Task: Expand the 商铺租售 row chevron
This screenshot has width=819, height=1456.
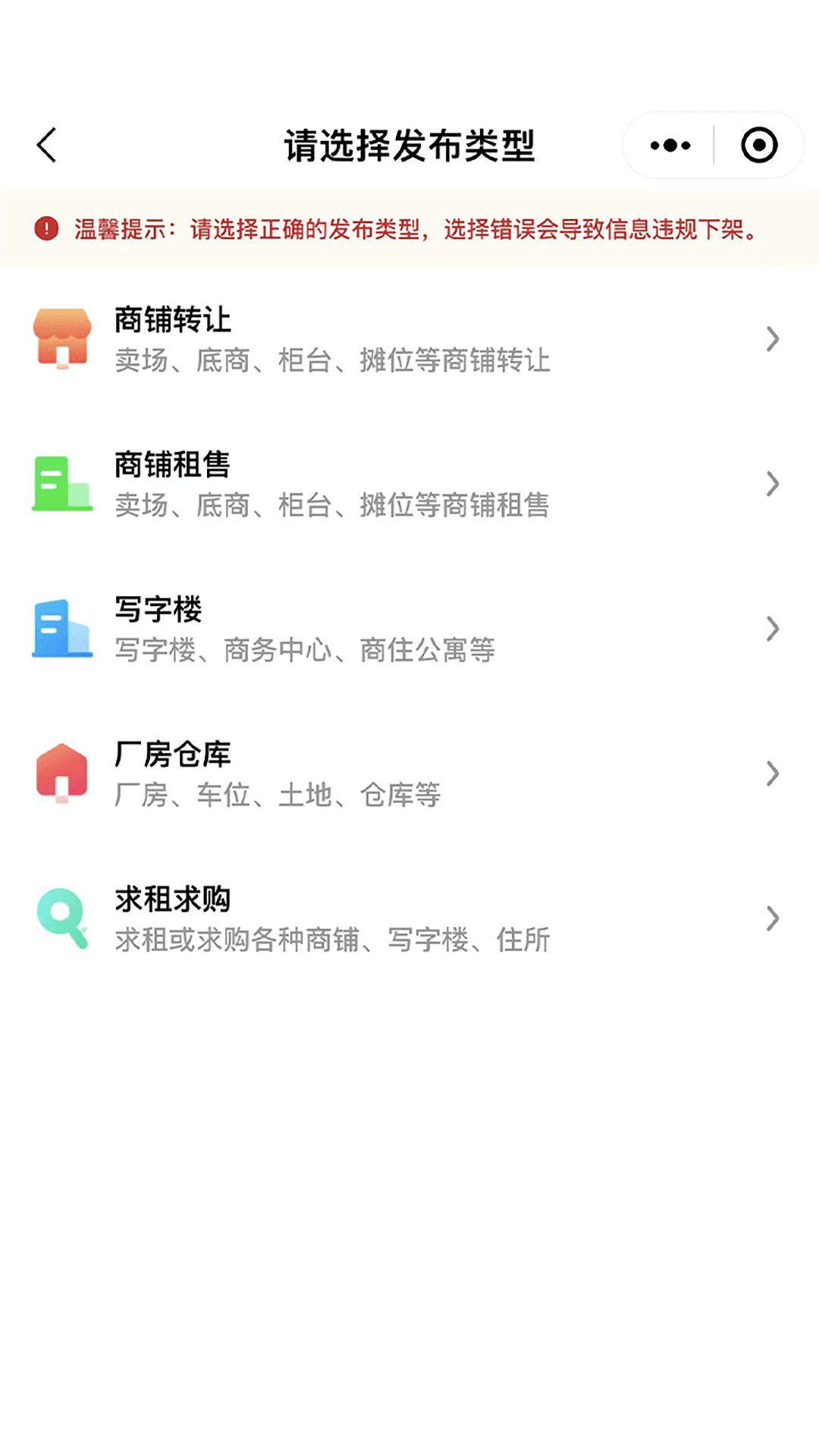Action: (772, 484)
